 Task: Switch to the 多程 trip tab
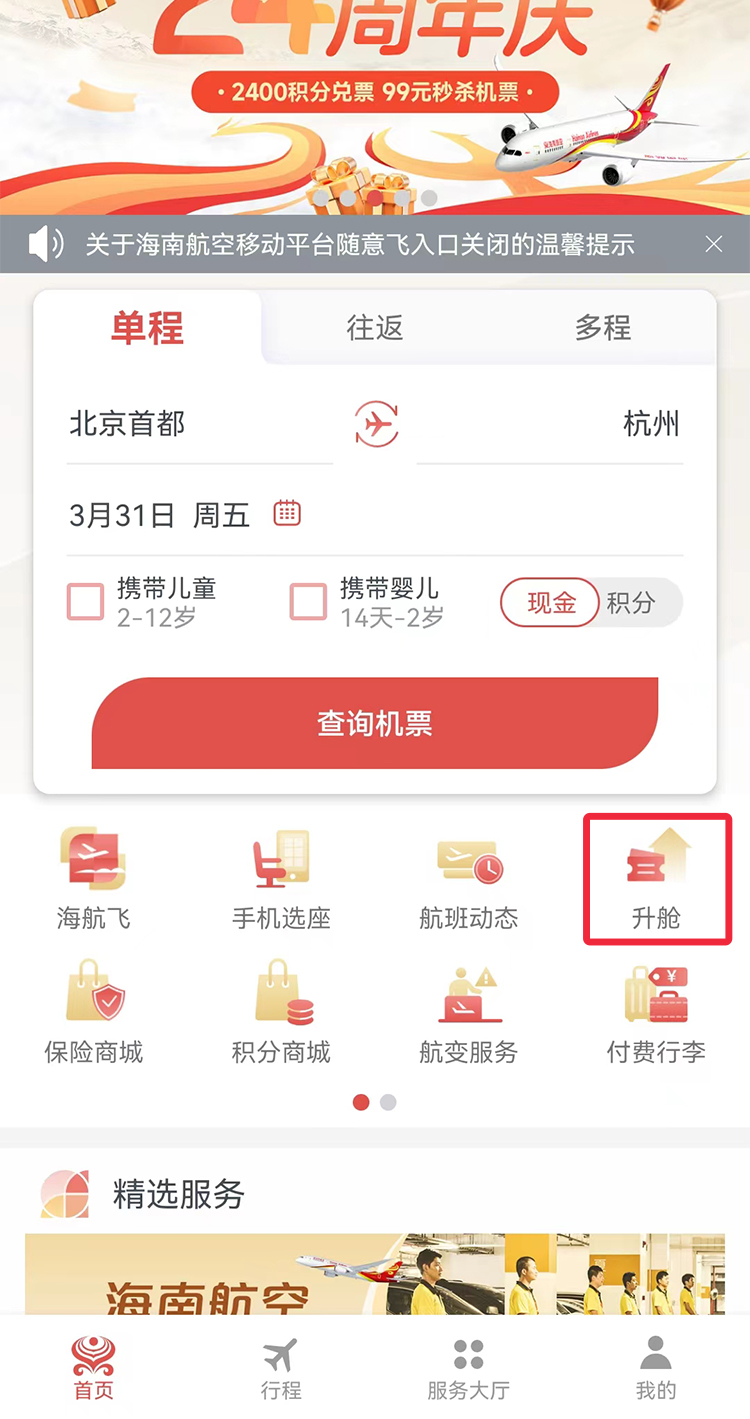point(602,328)
